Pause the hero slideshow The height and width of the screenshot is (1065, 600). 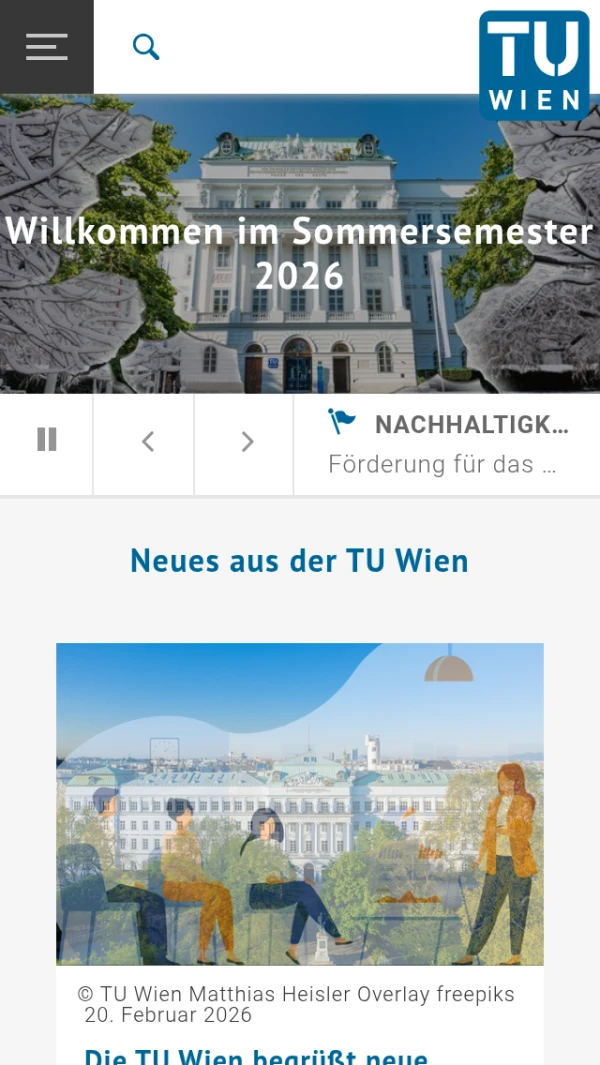[47, 441]
